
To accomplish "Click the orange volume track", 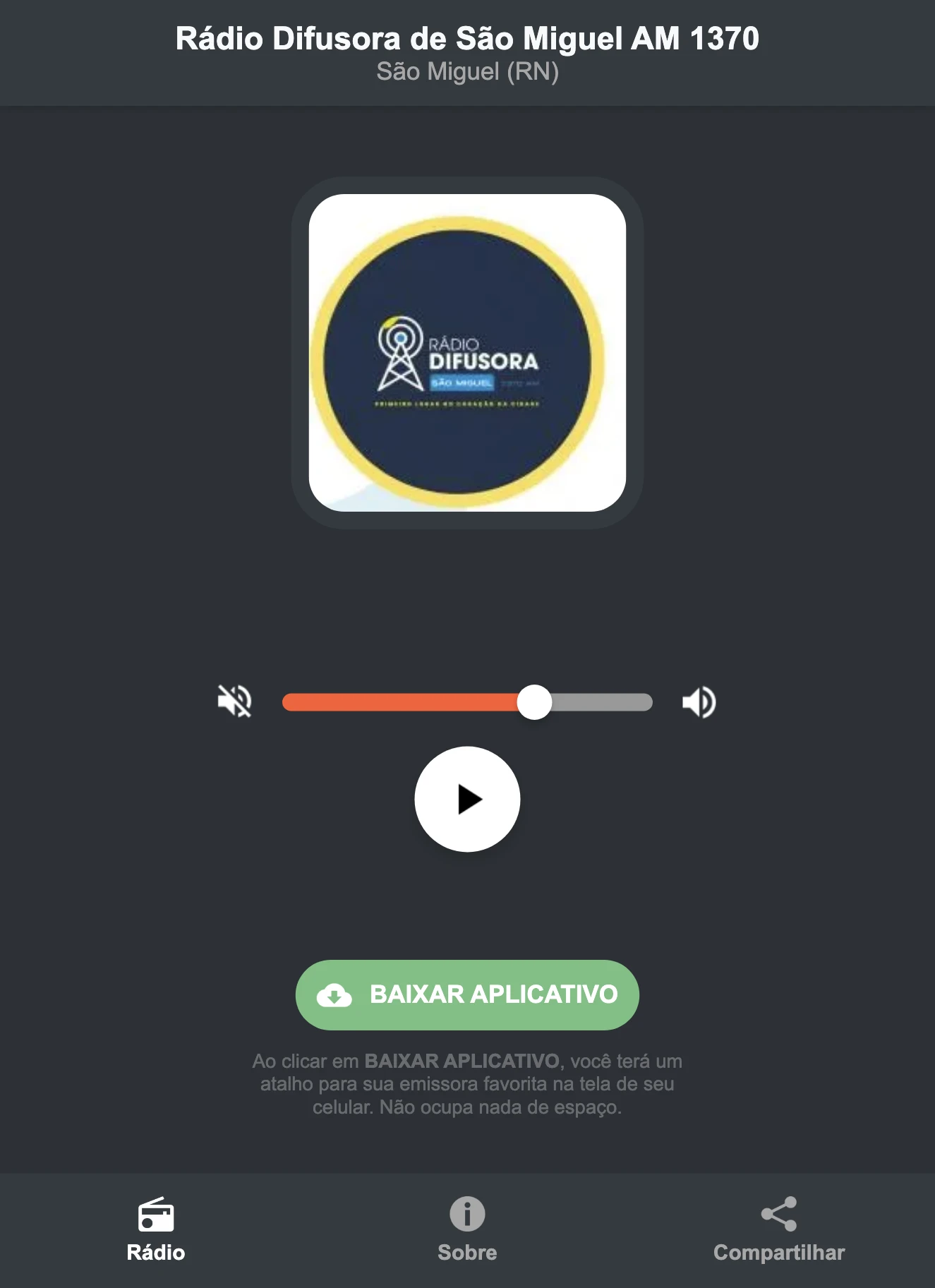I will pyautogui.click(x=402, y=702).
